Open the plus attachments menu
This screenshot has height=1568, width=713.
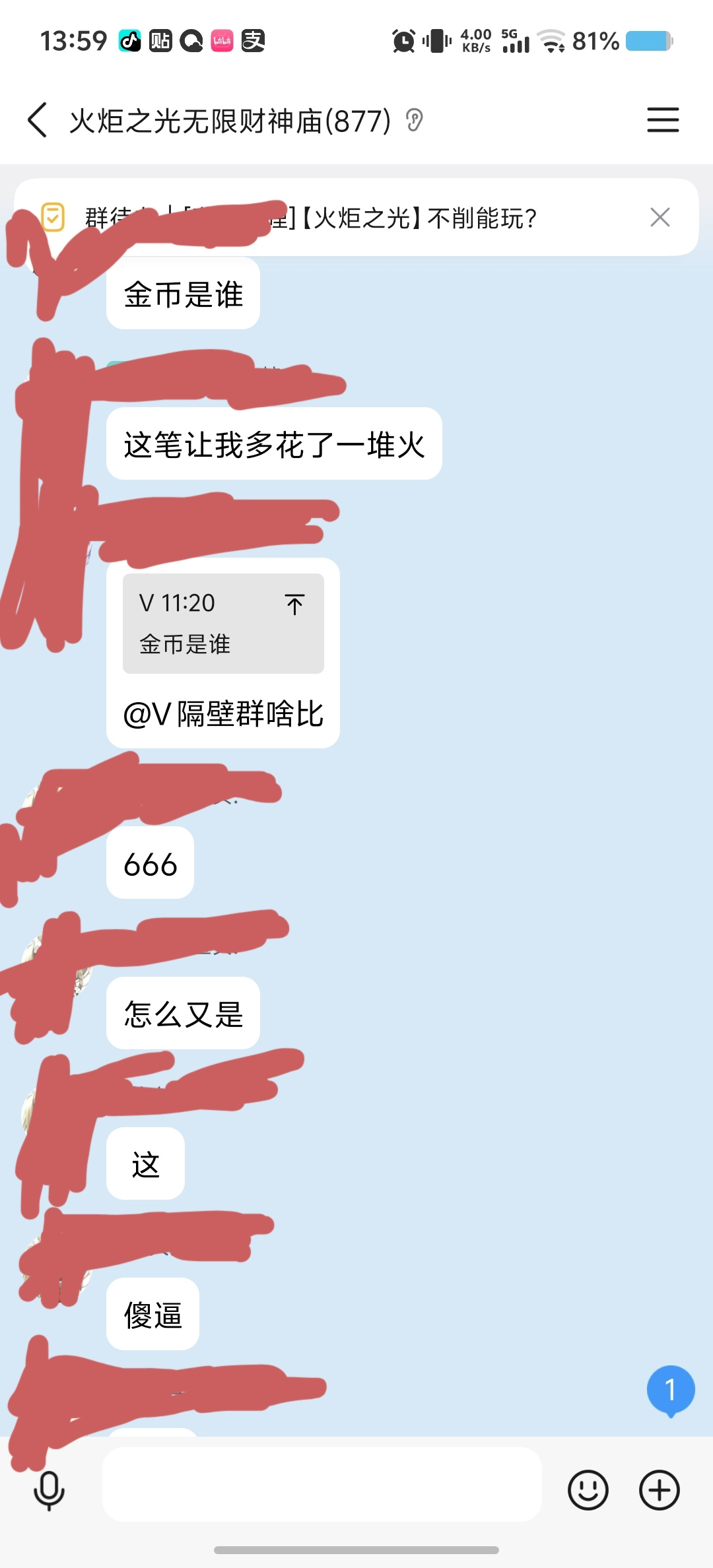[x=659, y=1490]
